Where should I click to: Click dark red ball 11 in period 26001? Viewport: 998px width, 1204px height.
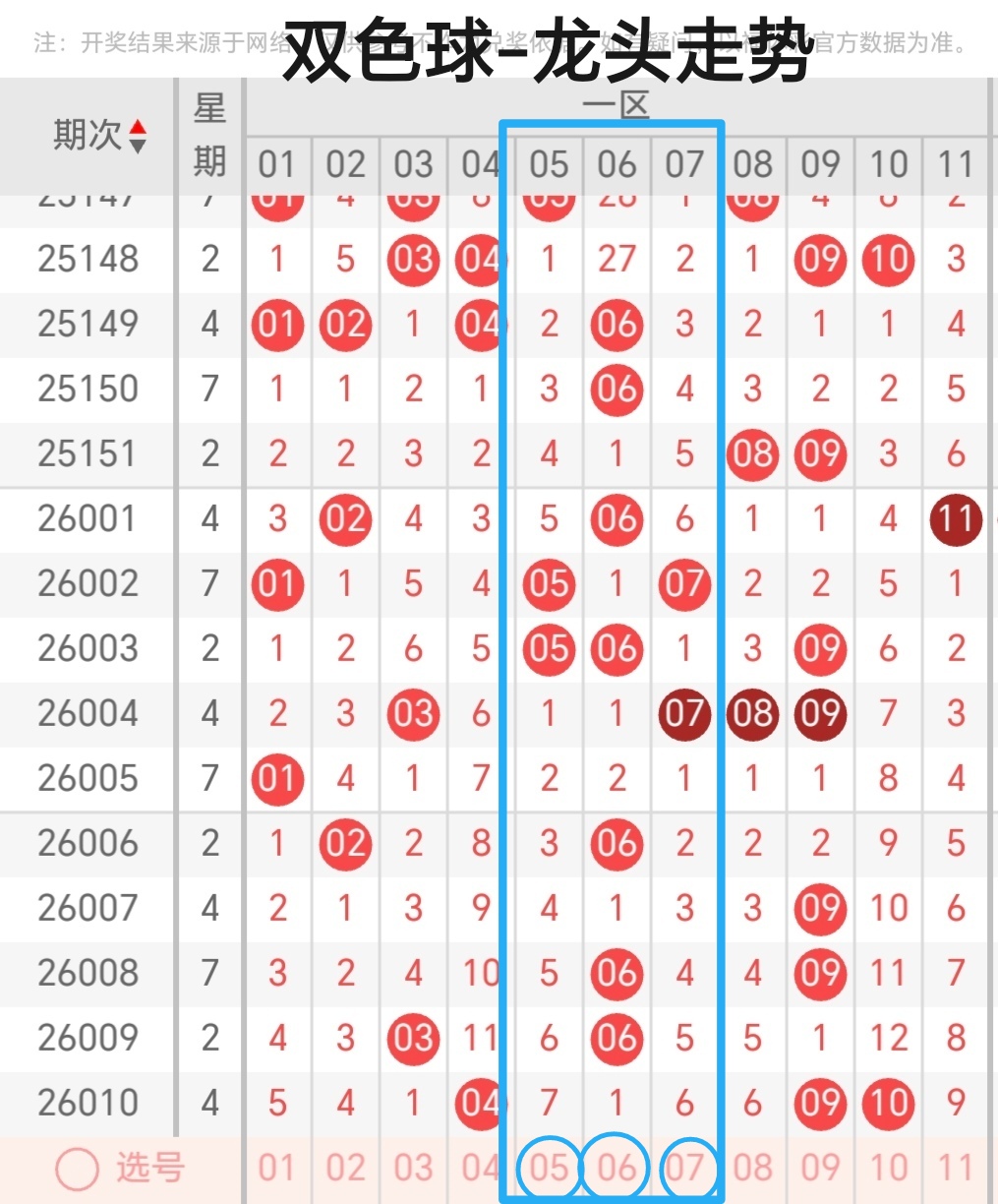point(954,520)
